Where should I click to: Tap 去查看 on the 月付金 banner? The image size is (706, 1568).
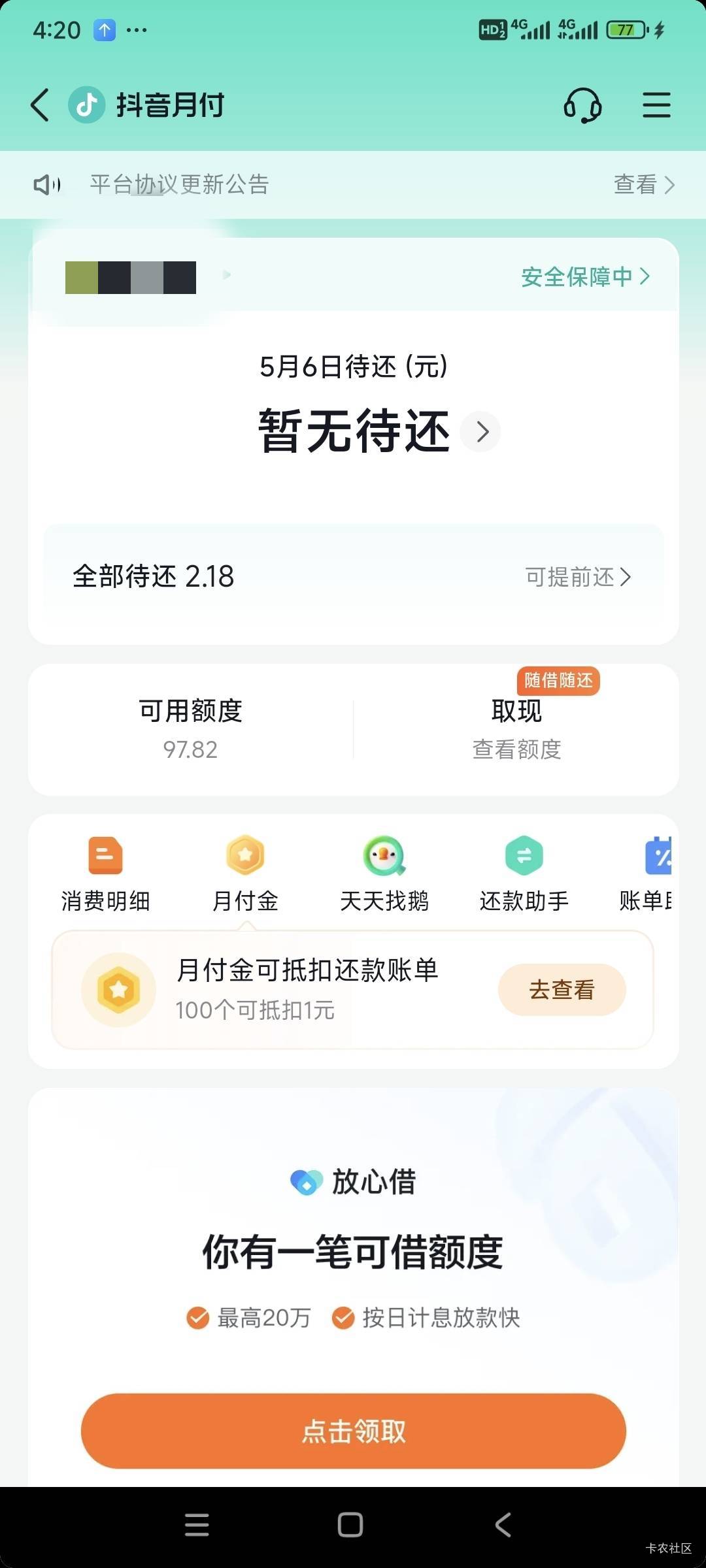click(562, 990)
